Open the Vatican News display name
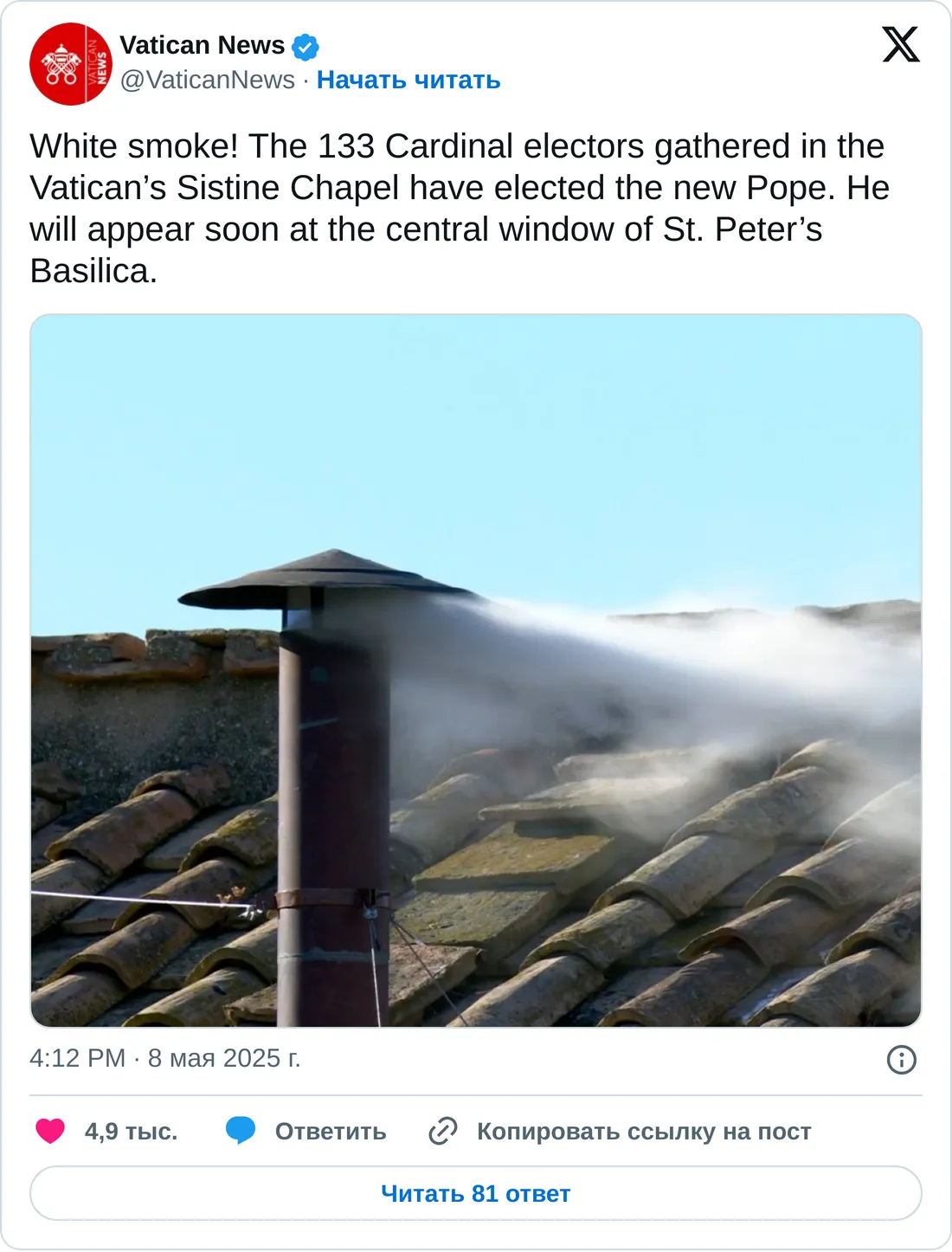The image size is (952, 1252). pos(202,45)
